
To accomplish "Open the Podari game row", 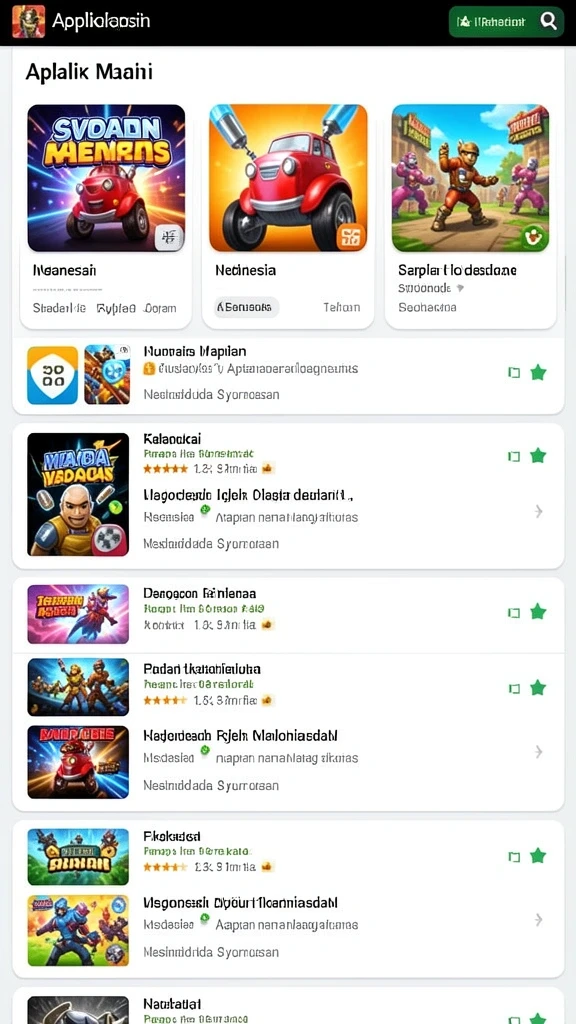I will pos(288,686).
